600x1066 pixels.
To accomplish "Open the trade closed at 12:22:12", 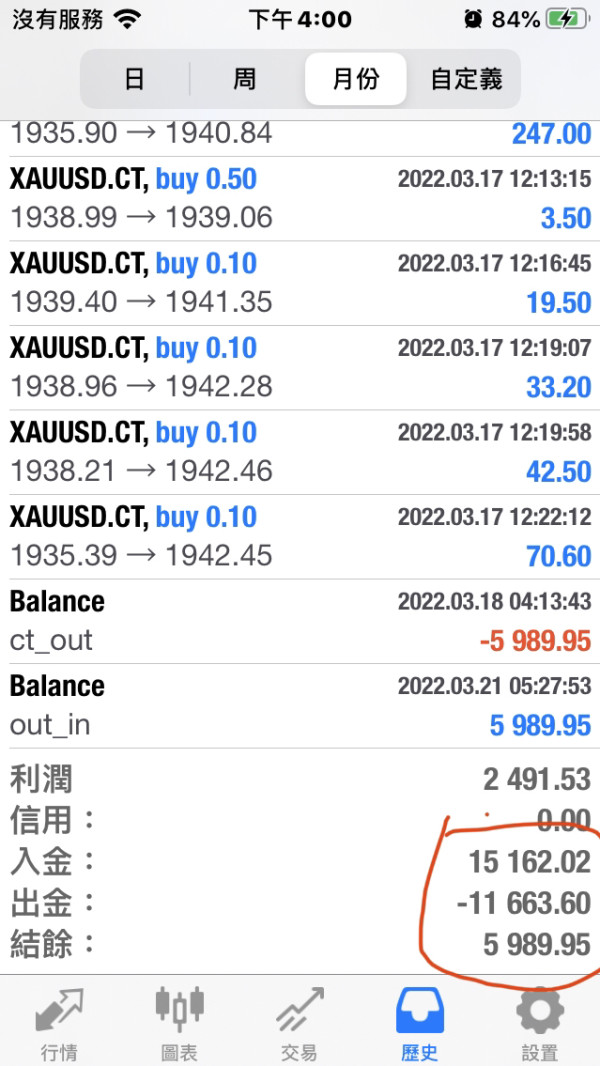I will coord(300,537).
